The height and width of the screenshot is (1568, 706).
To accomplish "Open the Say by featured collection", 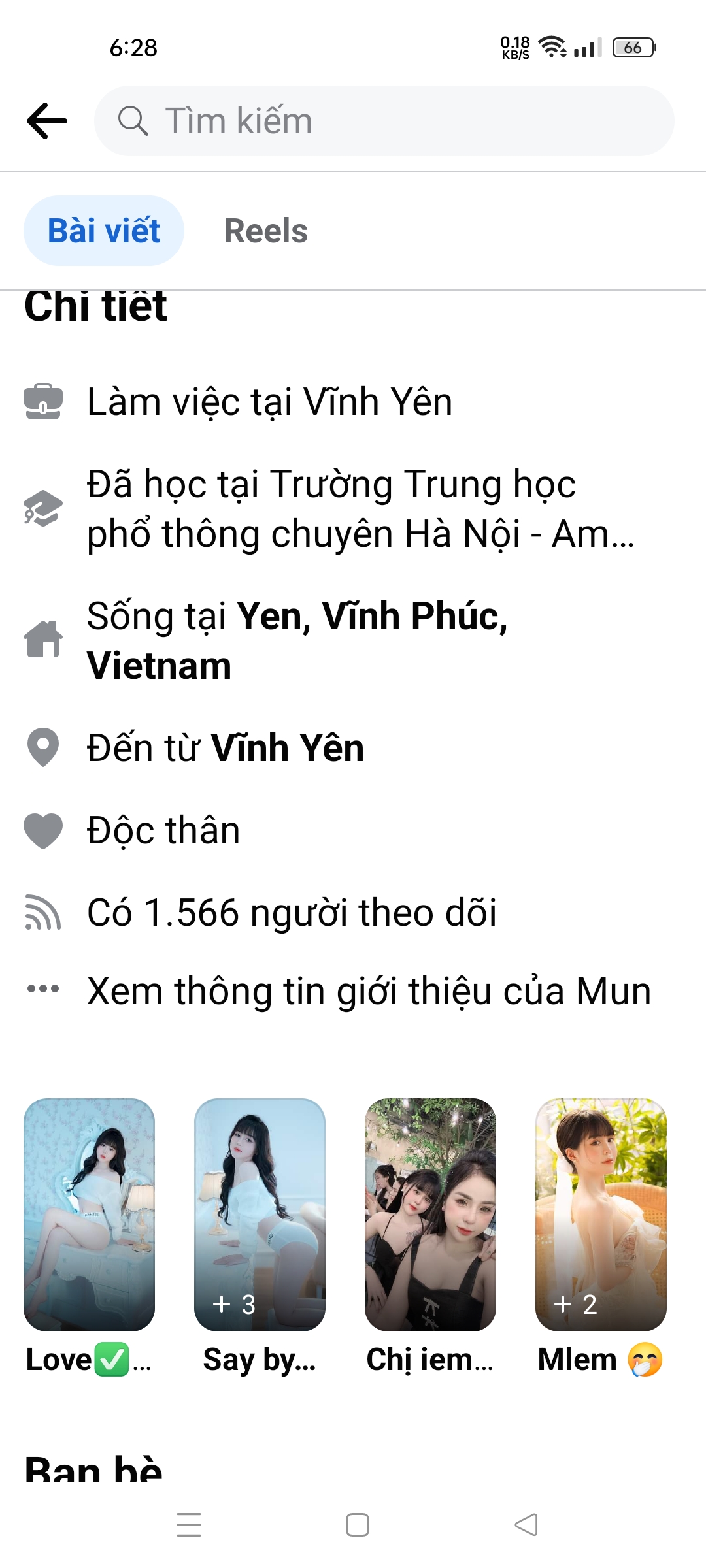I will pyautogui.click(x=260, y=1215).
